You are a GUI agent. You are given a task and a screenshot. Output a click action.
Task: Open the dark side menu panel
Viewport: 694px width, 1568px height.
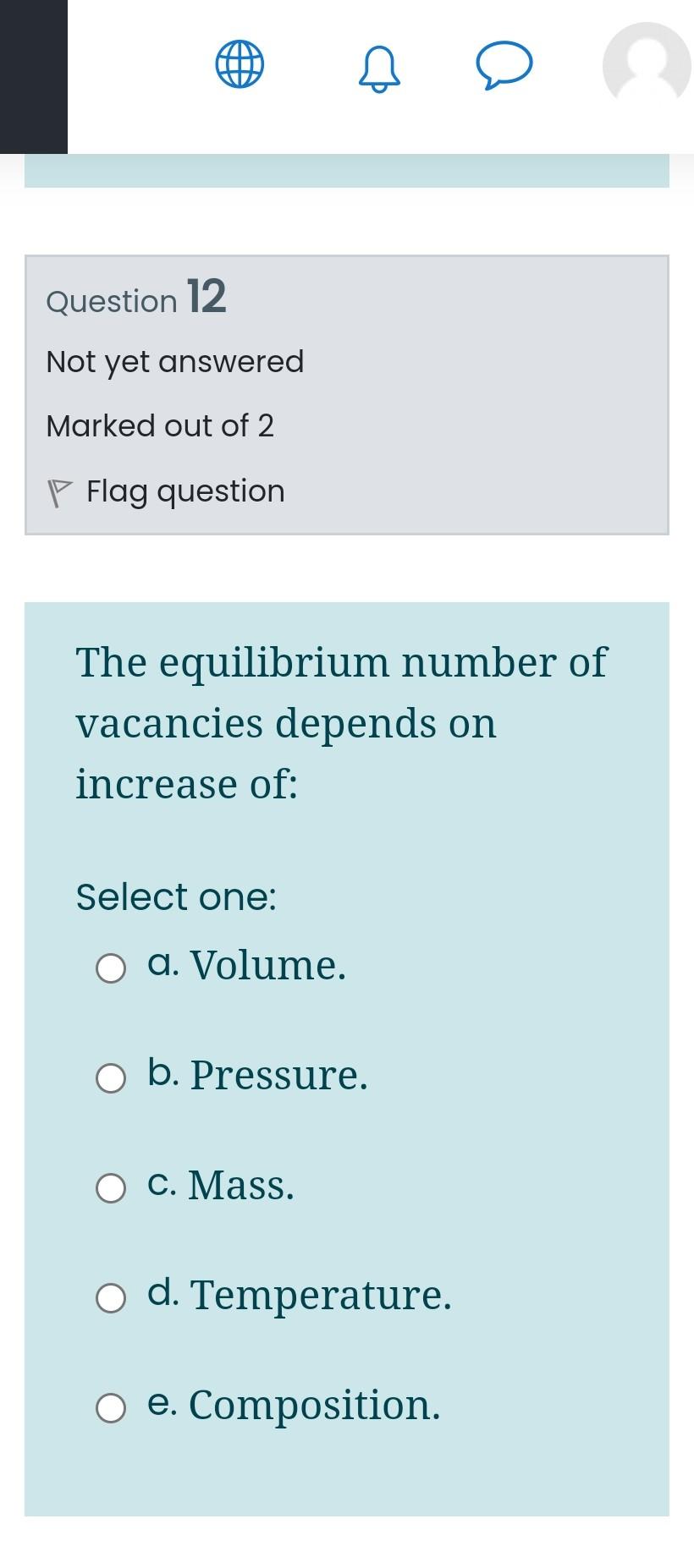coord(34,77)
